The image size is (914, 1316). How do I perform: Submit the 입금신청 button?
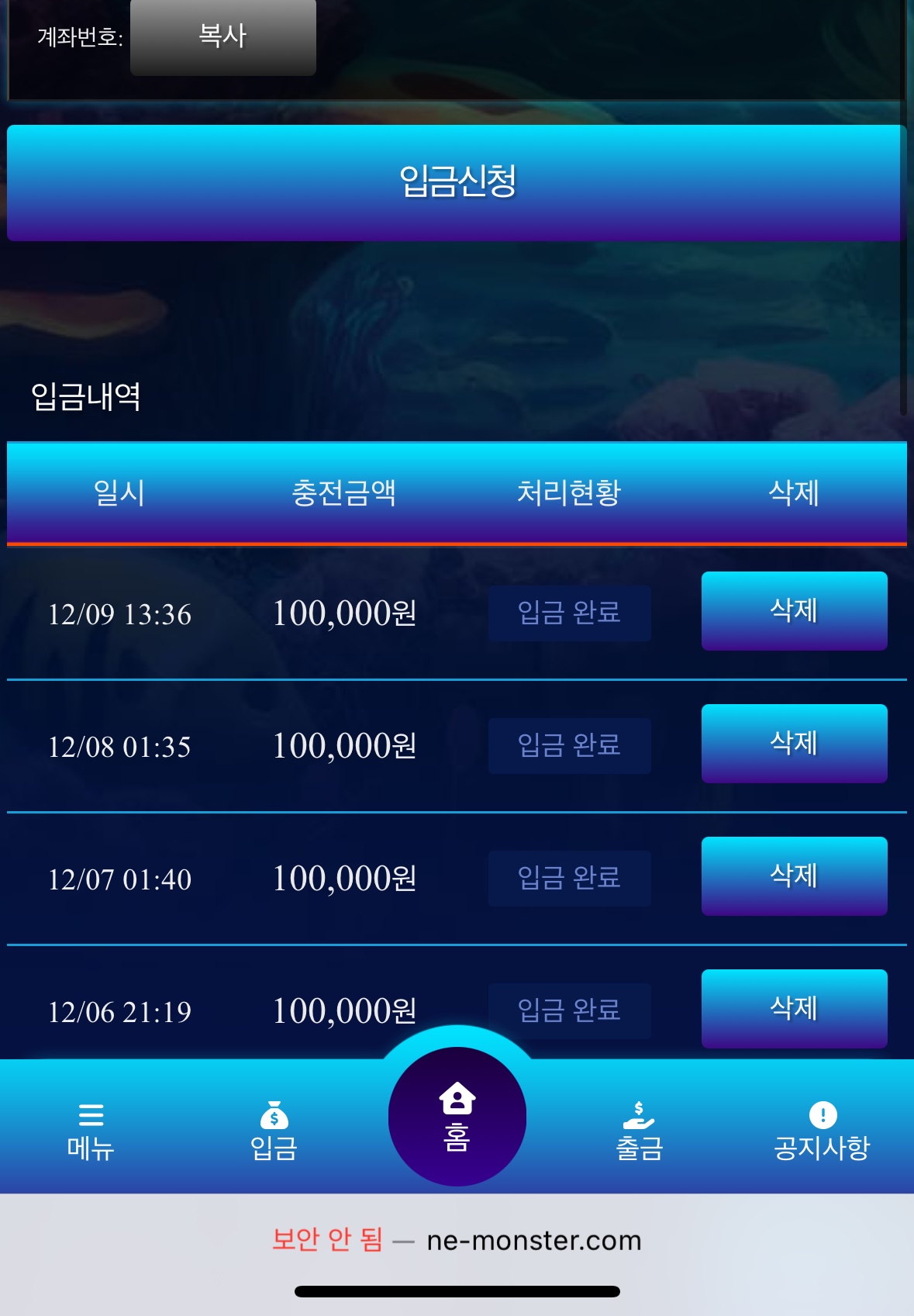click(x=457, y=183)
